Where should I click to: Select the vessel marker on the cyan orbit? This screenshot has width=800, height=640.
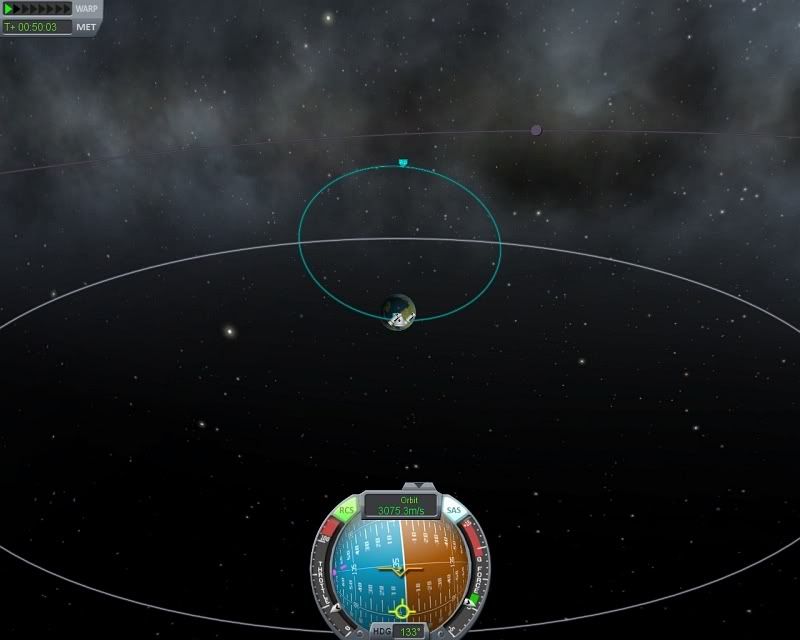[403, 161]
